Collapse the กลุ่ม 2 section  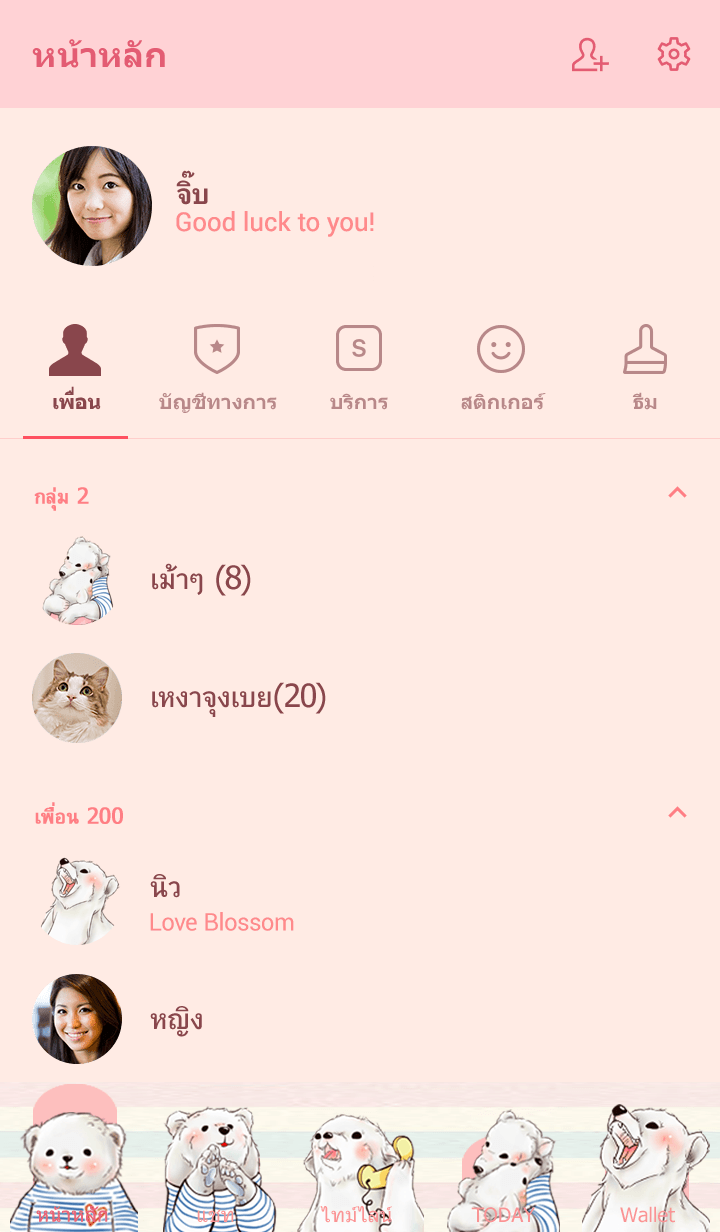[x=677, y=492]
